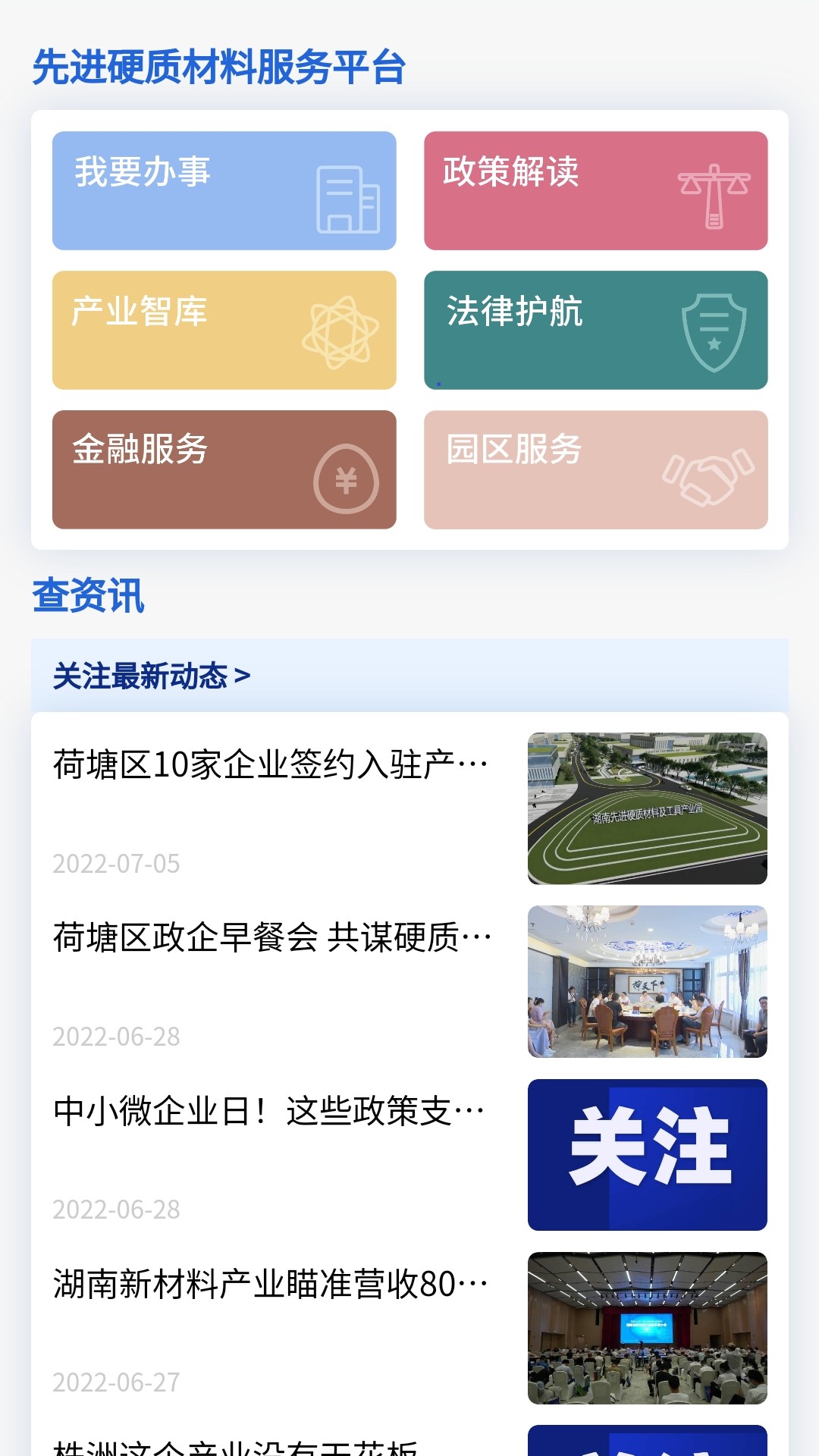The width and height of the screenshot is (819, 1456).
Task: Select the ¥ currency icon on 金融服务 tile
Action: point(347,480)
